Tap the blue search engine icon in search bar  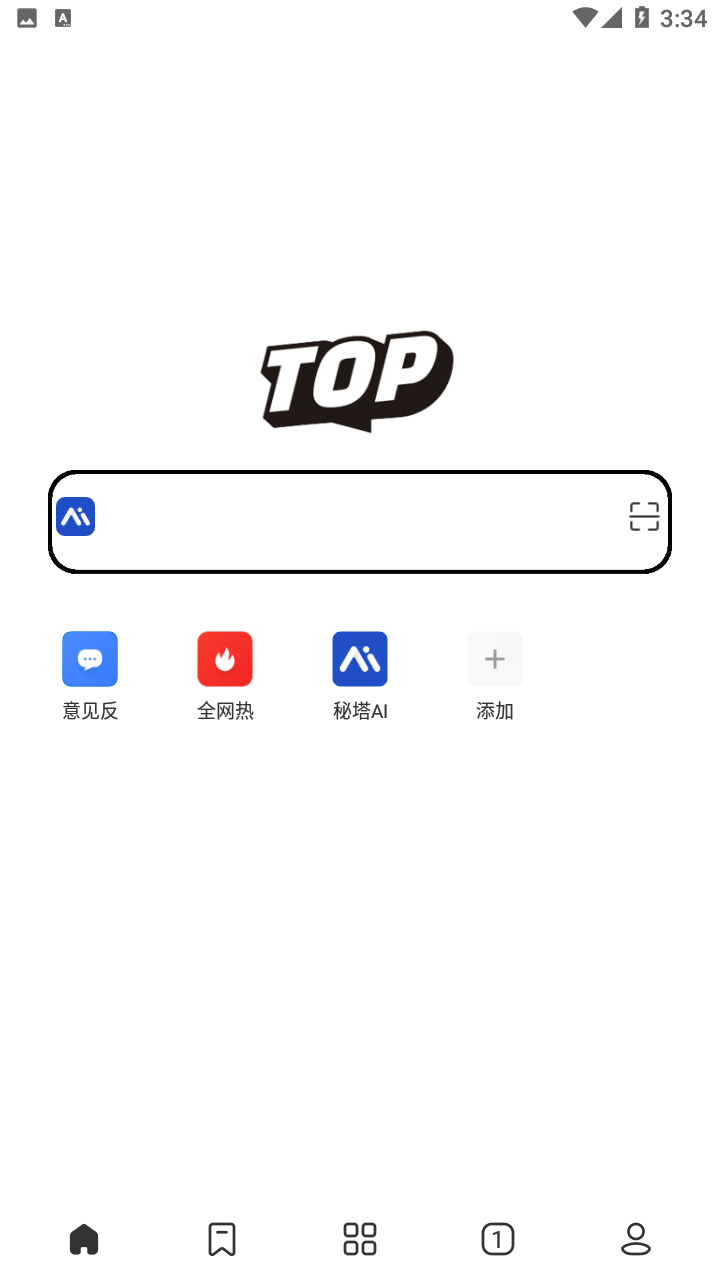tap(76, 517)
